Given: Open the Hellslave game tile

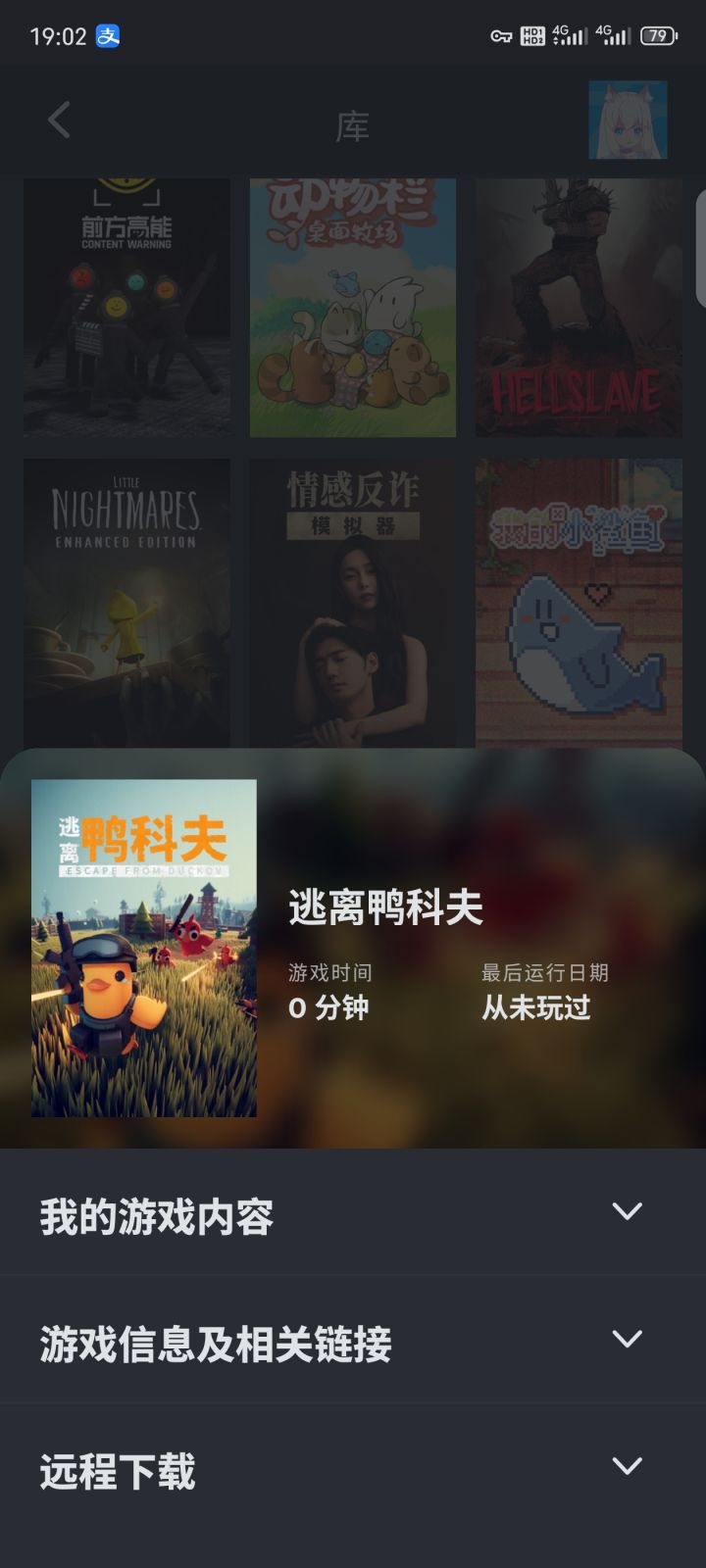Looking at the screenshot, I should [579, 308].
